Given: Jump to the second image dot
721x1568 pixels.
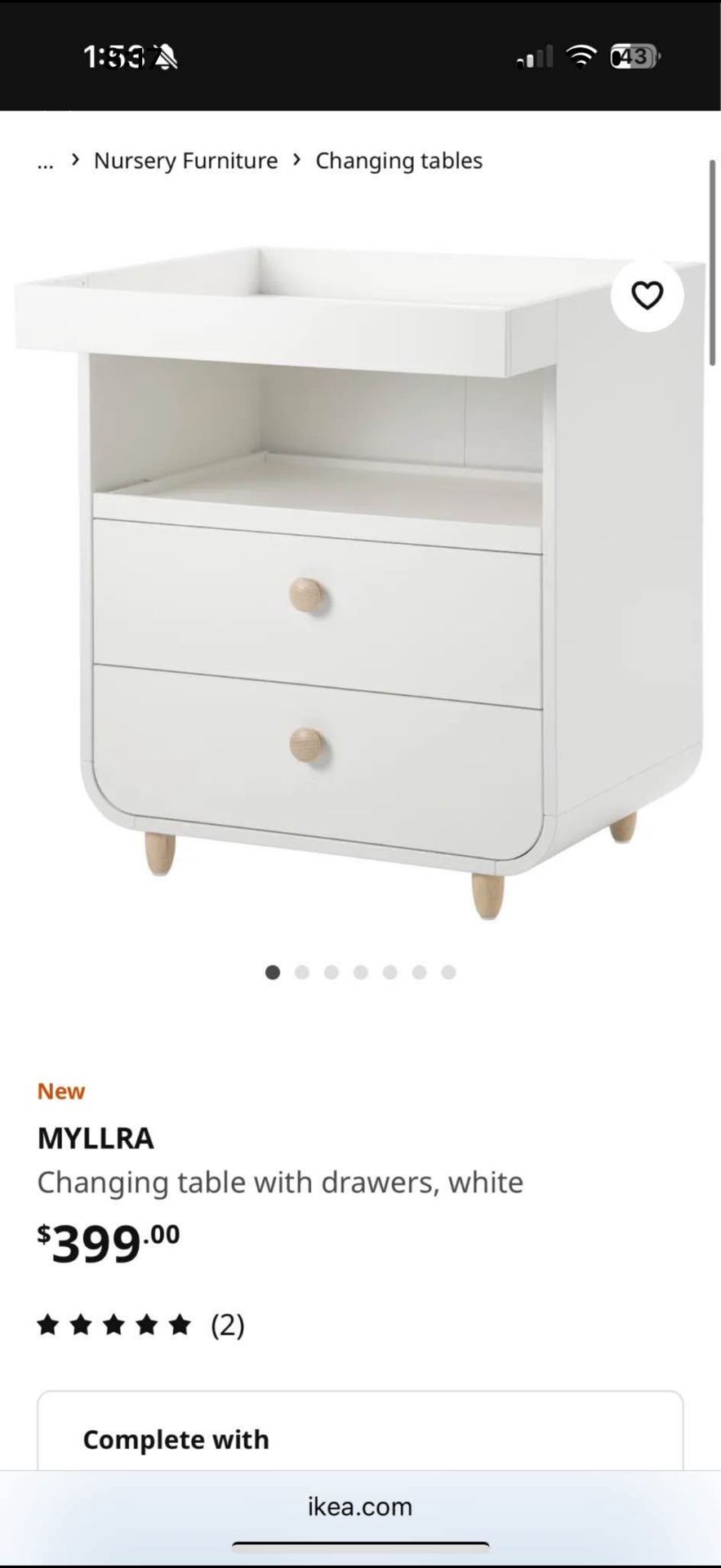Looking at the screenshot, I should (302, 972).
